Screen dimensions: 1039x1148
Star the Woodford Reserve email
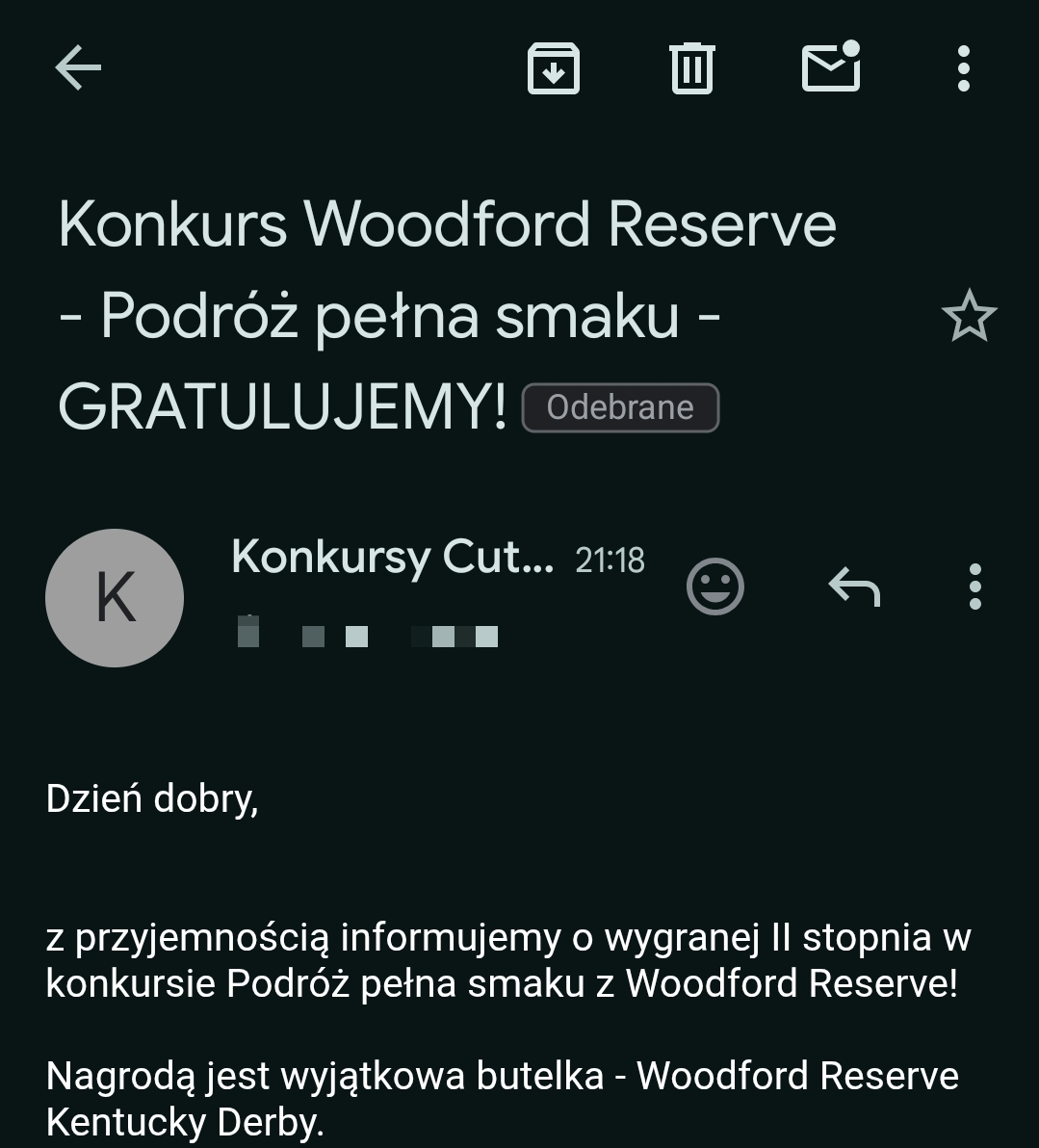[x=969, y=316]
